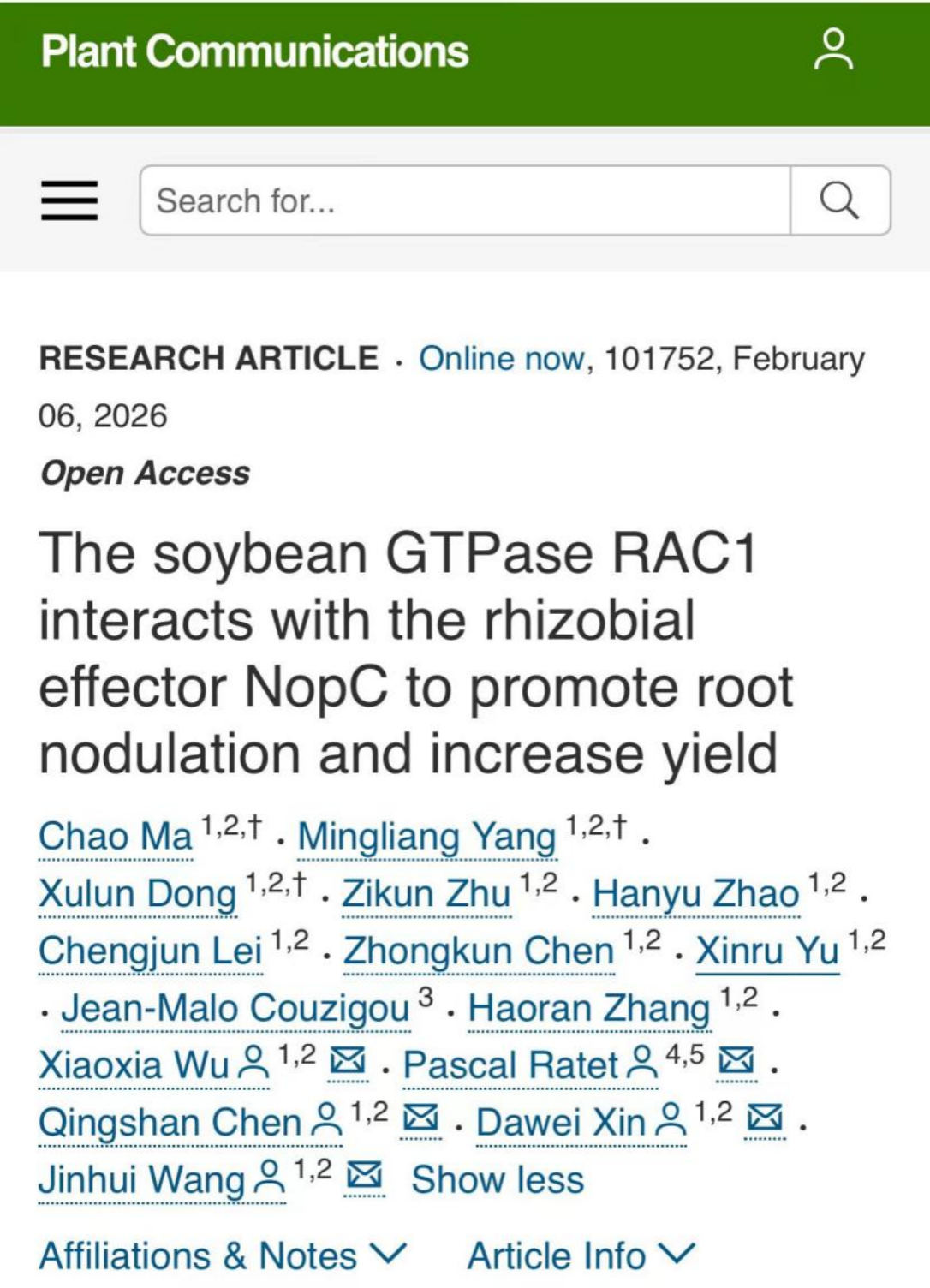Image resolution: width=930 pixels, height=1288 pixels.
Task: Open the Online now link
Action: [x=501, y=358]
